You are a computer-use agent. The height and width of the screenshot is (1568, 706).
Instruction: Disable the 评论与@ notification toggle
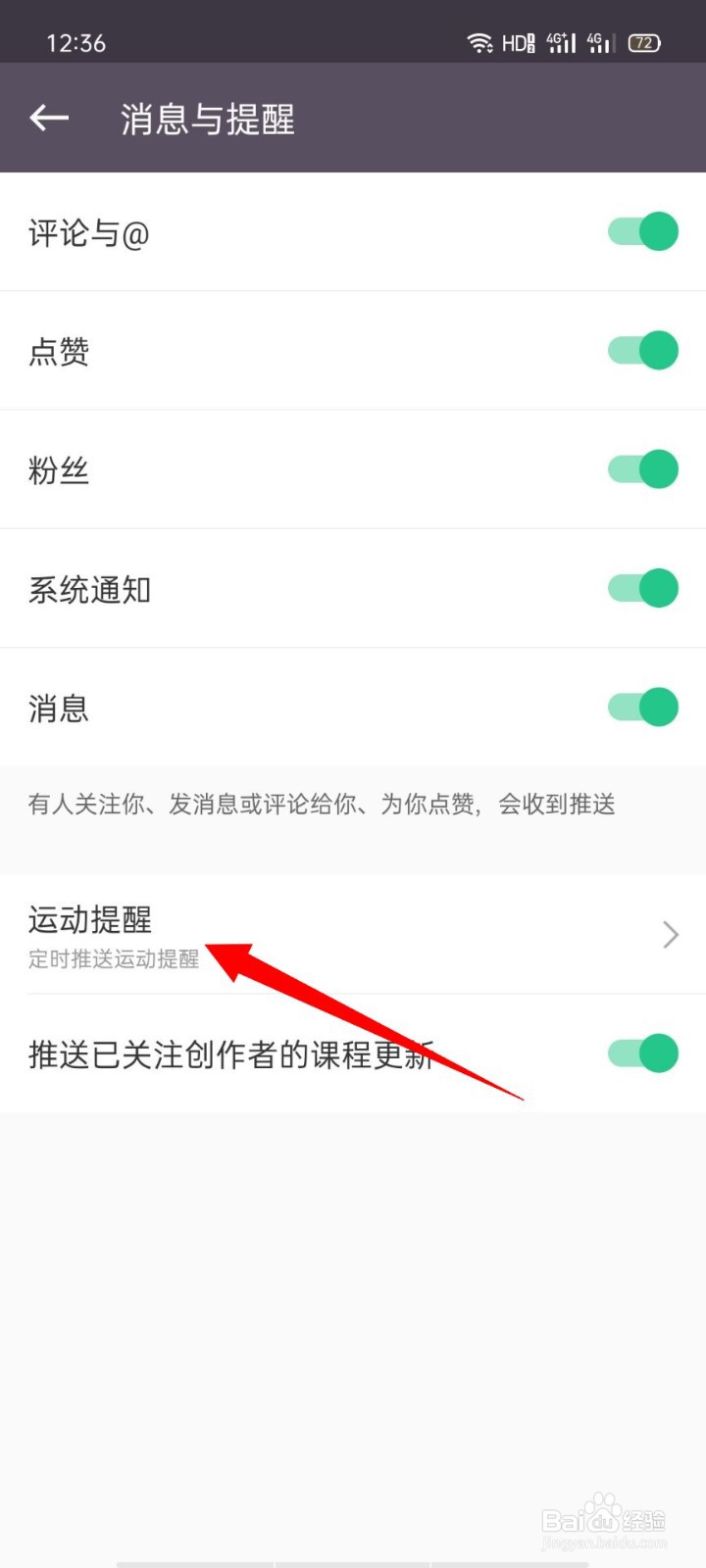click(x=640, y=231)
